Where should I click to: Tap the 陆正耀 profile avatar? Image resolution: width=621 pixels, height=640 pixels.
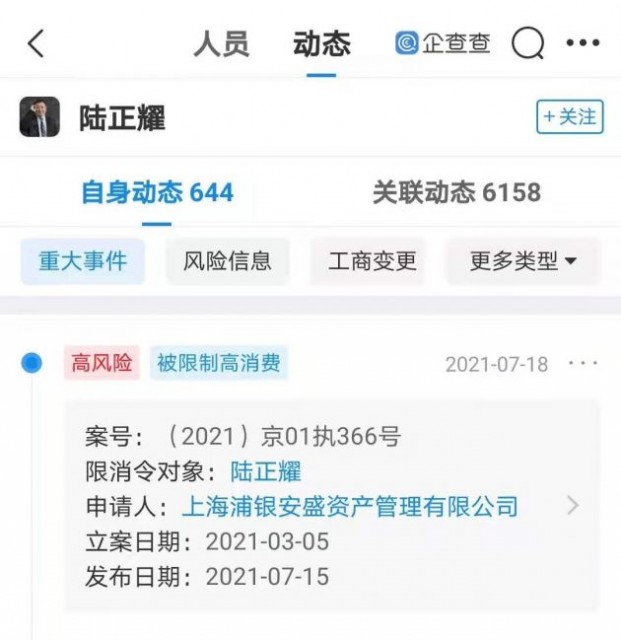coord(40,118)
